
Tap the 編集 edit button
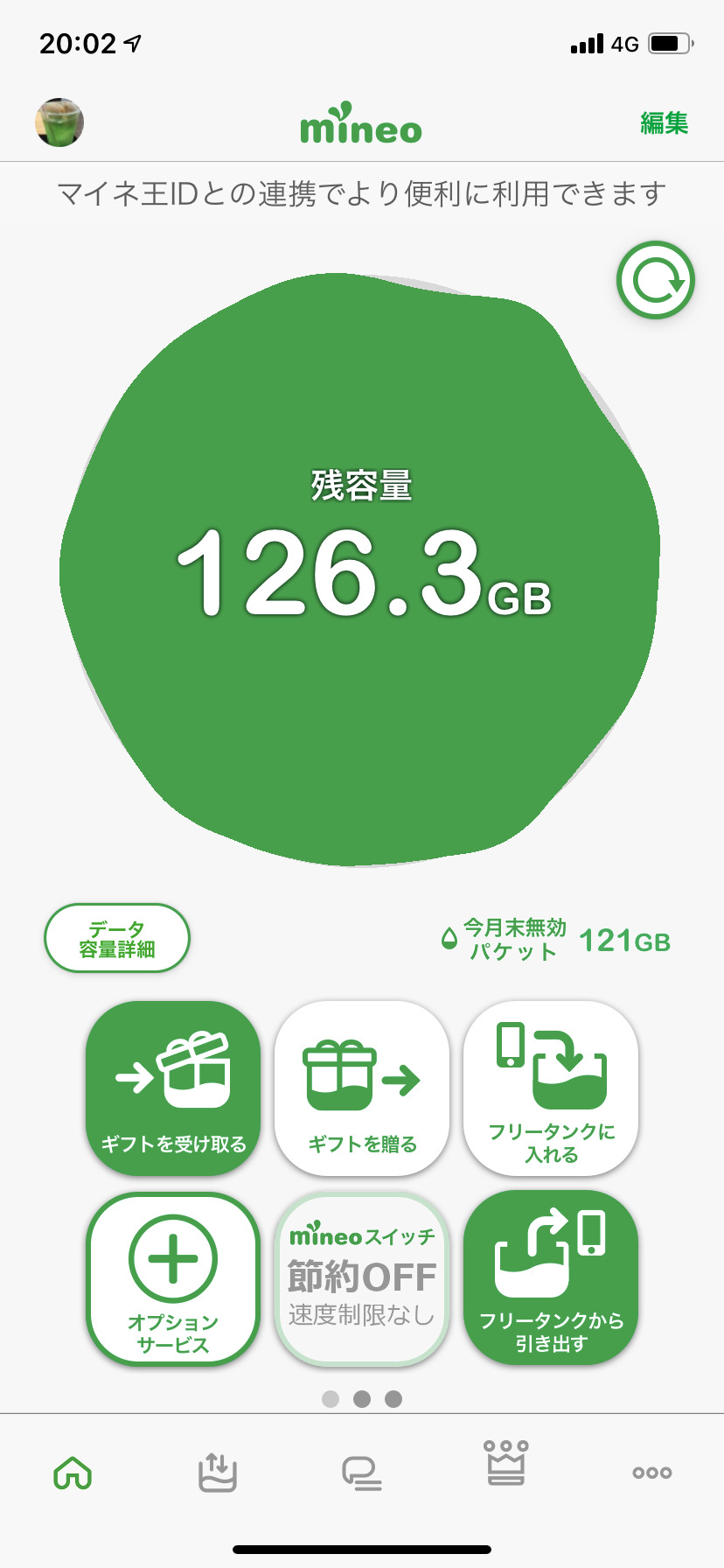pos(664,123)
